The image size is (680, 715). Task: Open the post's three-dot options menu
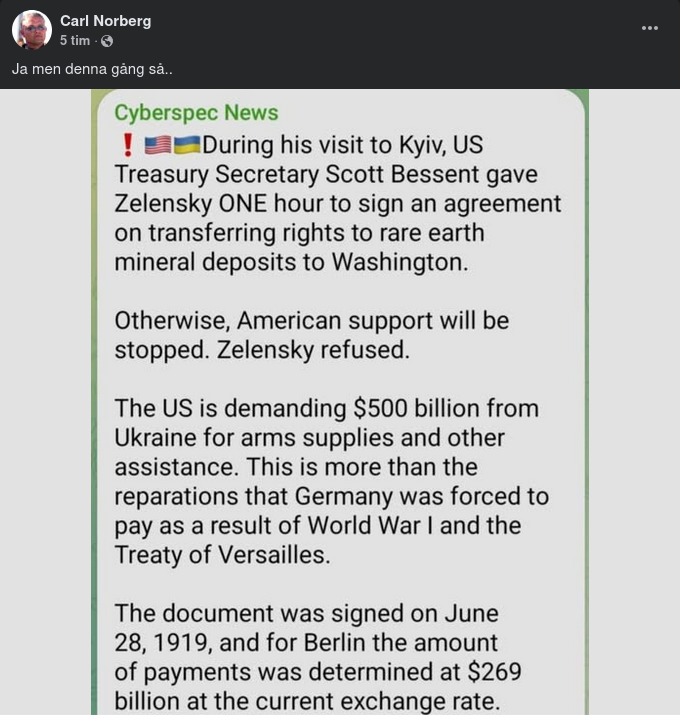(x=650, y=28)
